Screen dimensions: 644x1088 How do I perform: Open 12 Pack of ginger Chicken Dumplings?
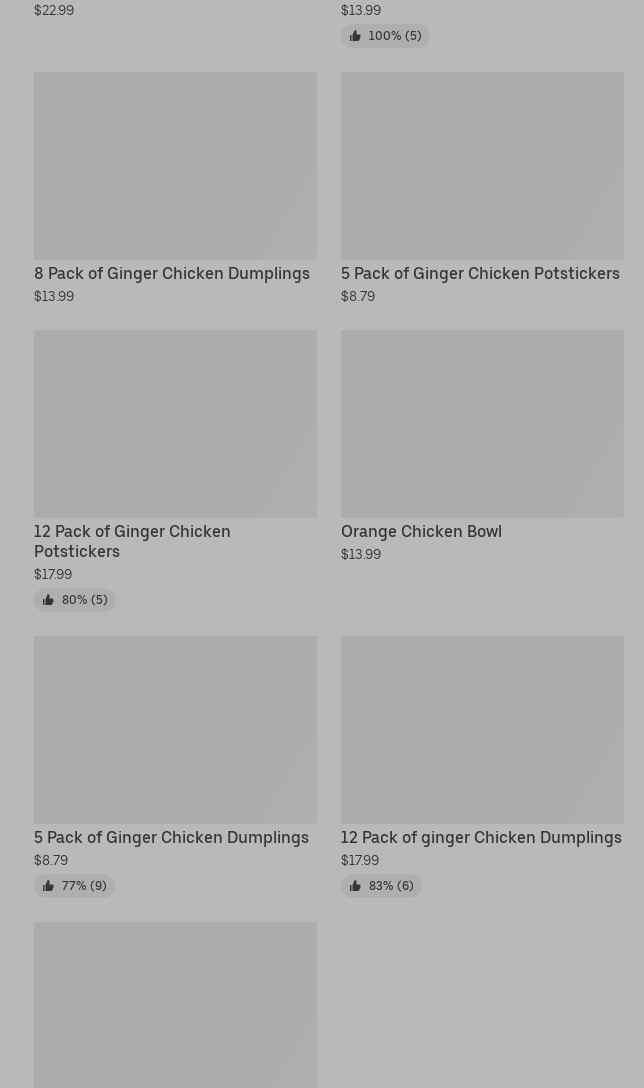(481, 837)
